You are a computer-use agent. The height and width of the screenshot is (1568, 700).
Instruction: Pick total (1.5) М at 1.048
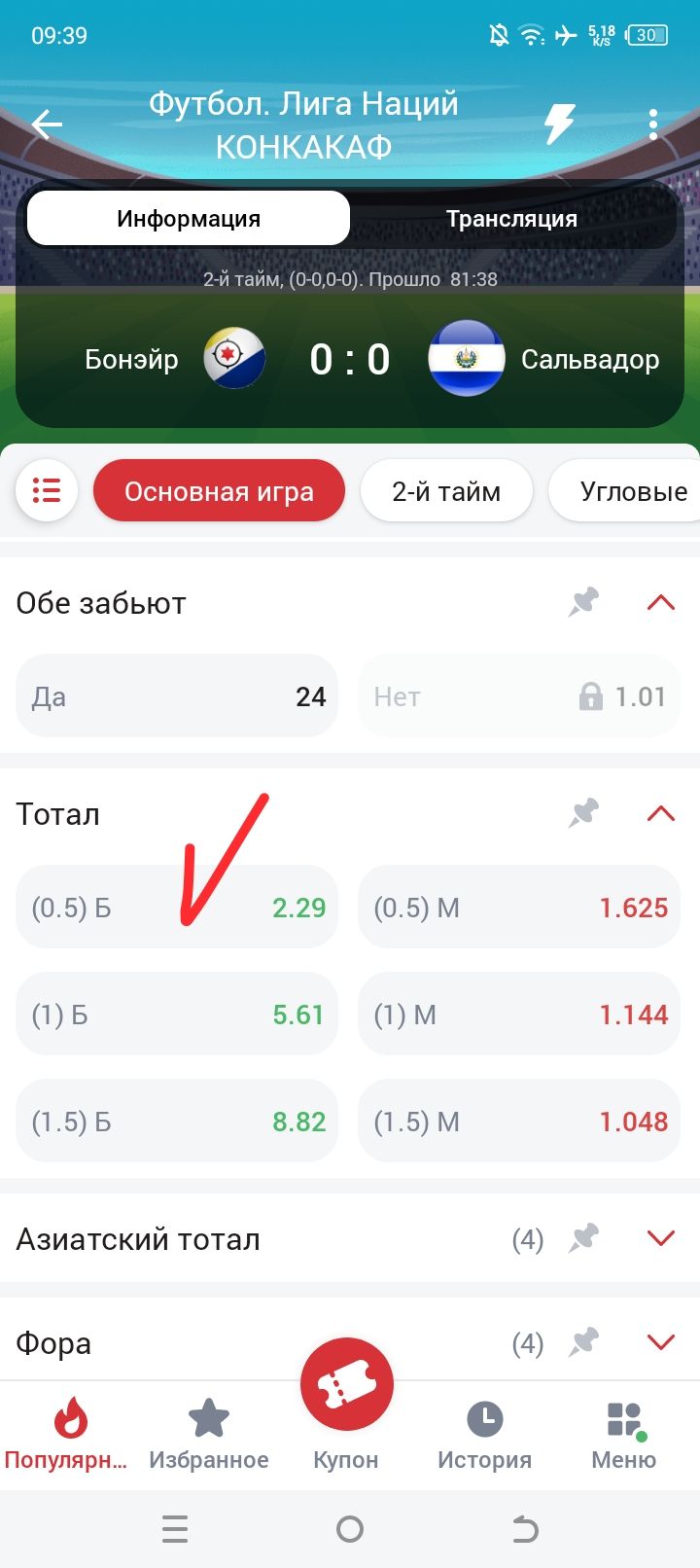coord(519,1122)
